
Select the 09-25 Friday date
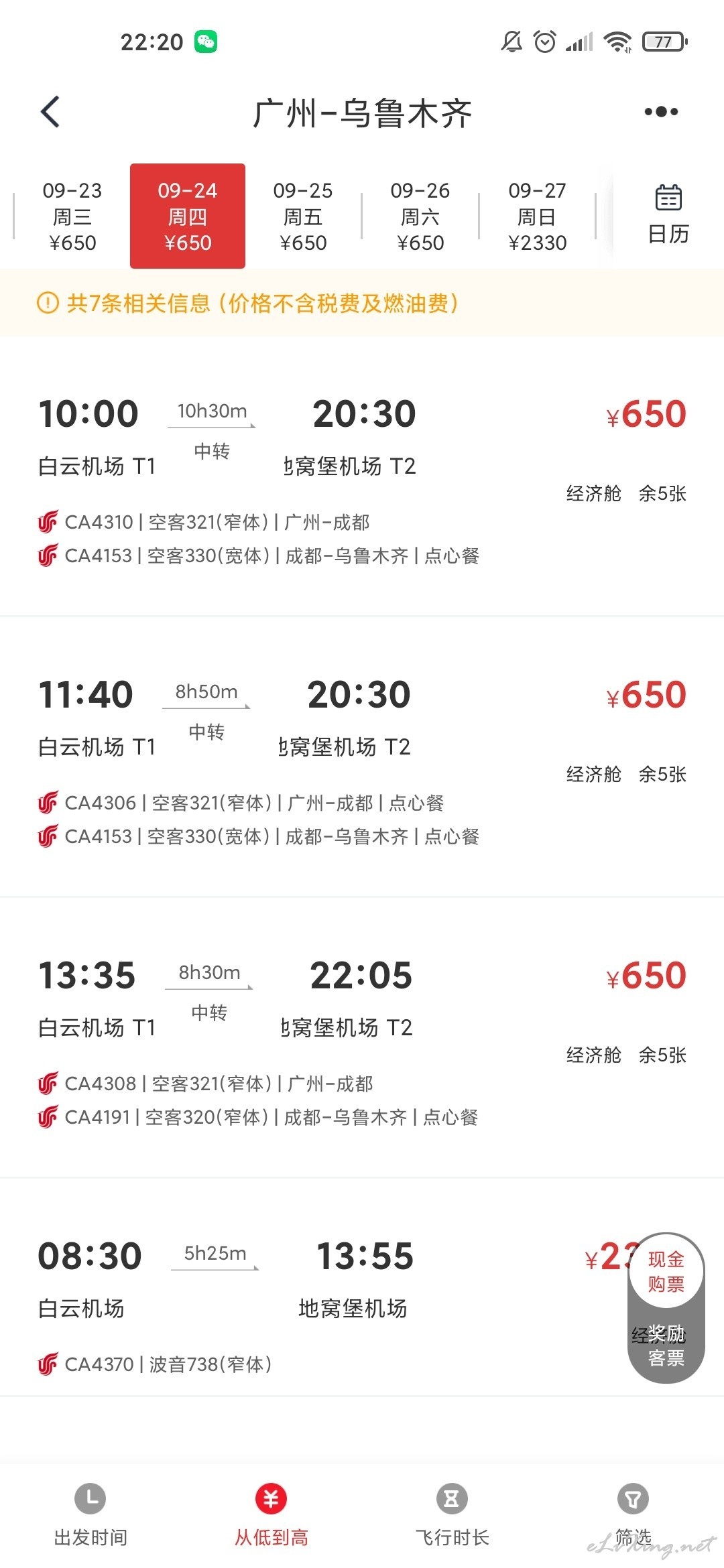(303, 216)
